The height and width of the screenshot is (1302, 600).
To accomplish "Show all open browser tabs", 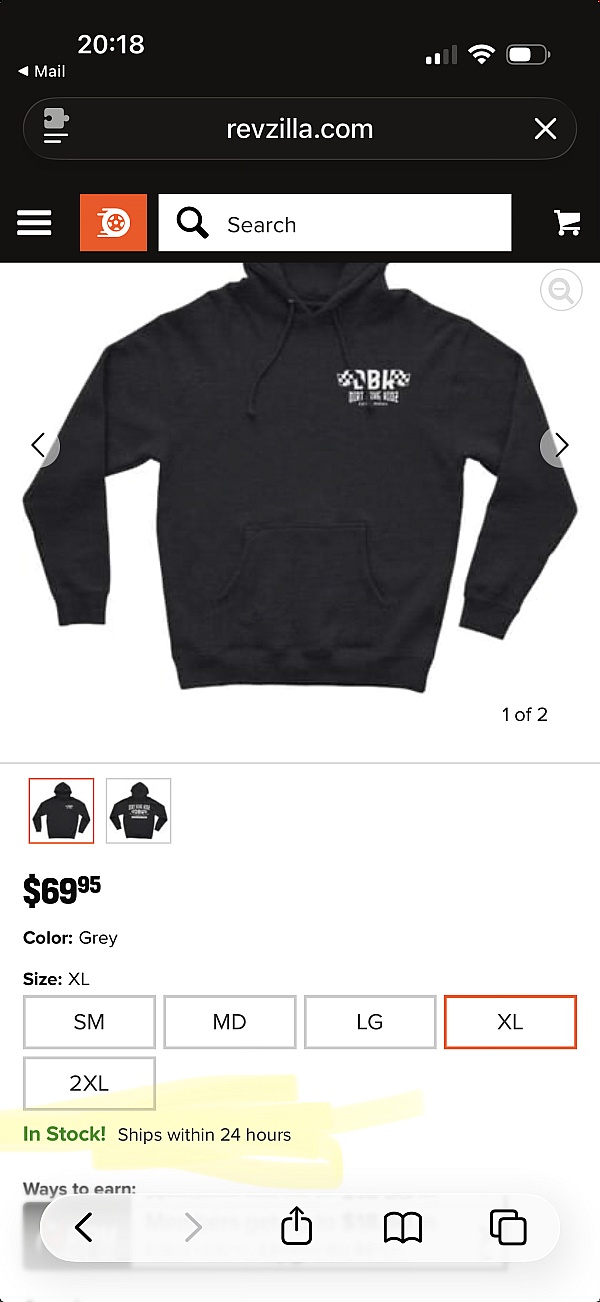I will pos(508,1227).
